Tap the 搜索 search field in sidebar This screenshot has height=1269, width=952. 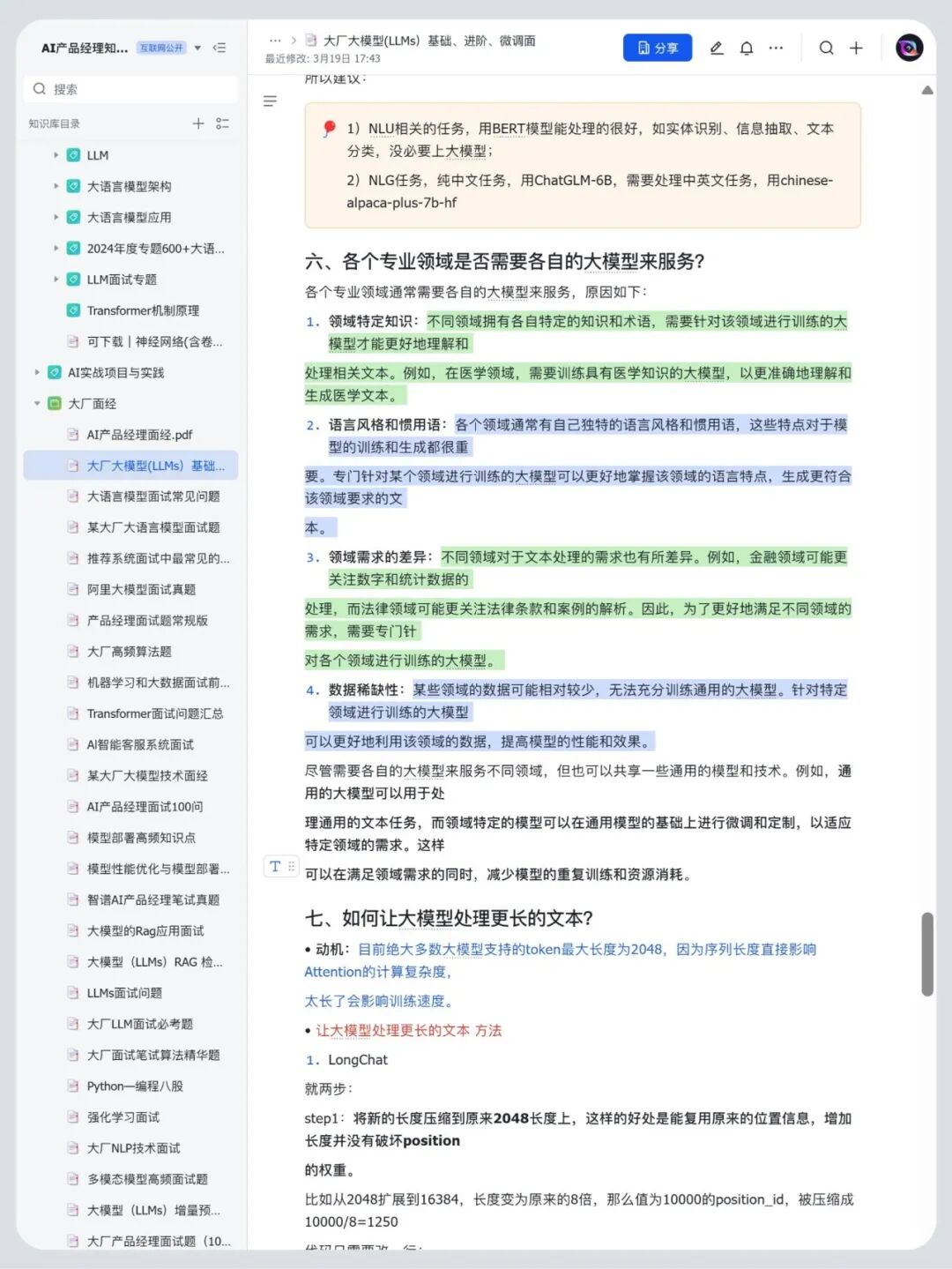130,89
